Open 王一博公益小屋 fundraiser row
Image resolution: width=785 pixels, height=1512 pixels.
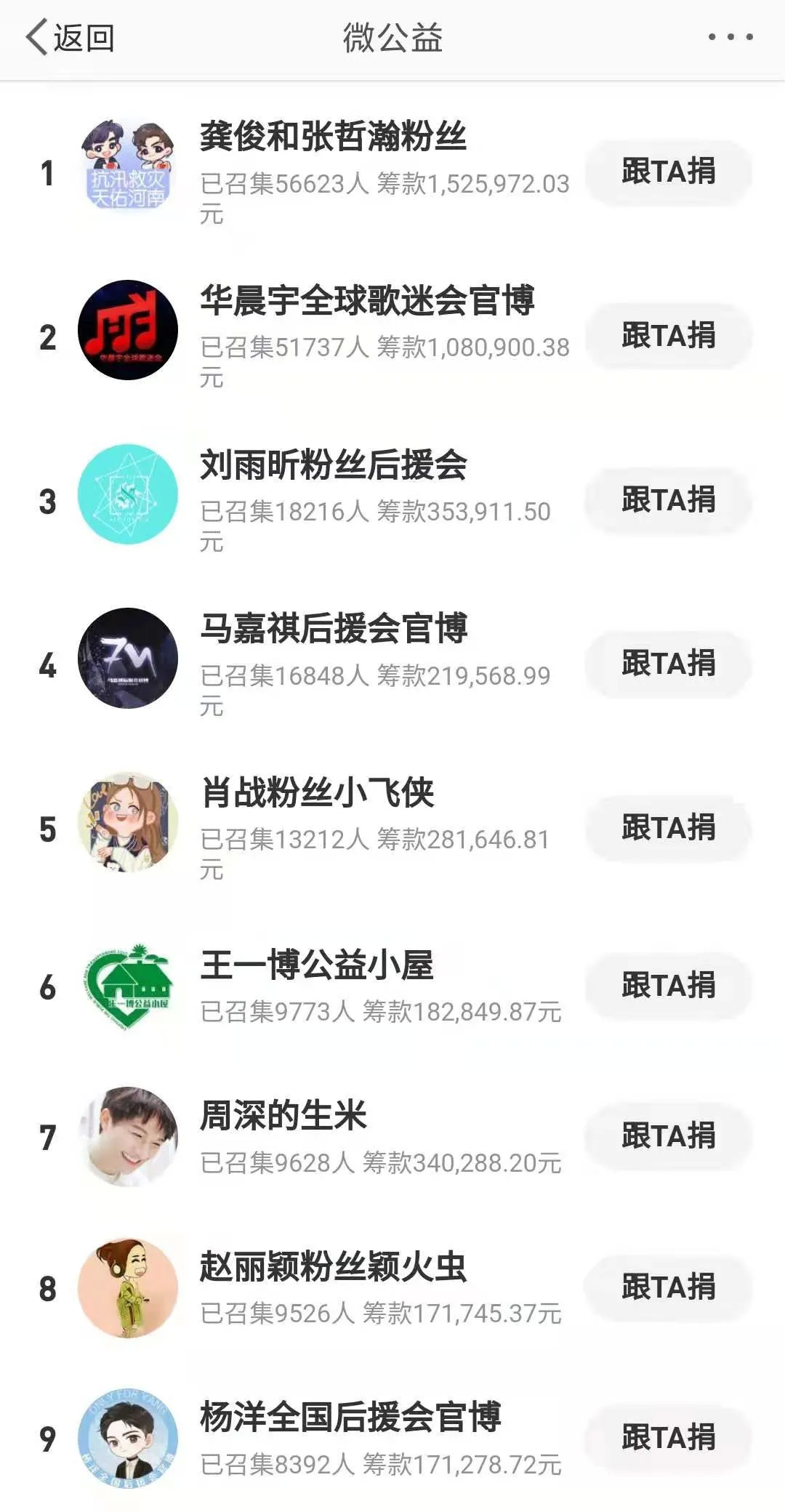(317, 966)
